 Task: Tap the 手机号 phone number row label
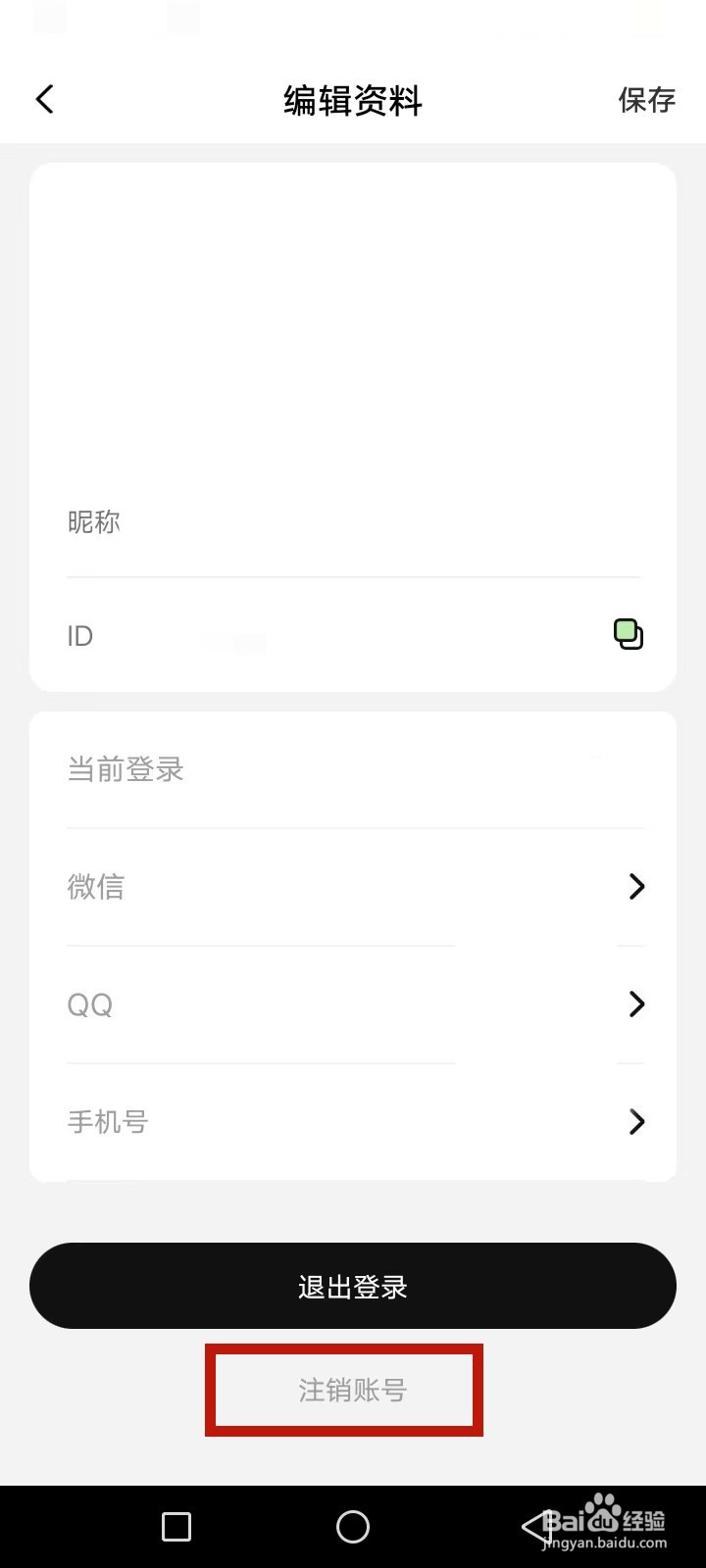108,1121
